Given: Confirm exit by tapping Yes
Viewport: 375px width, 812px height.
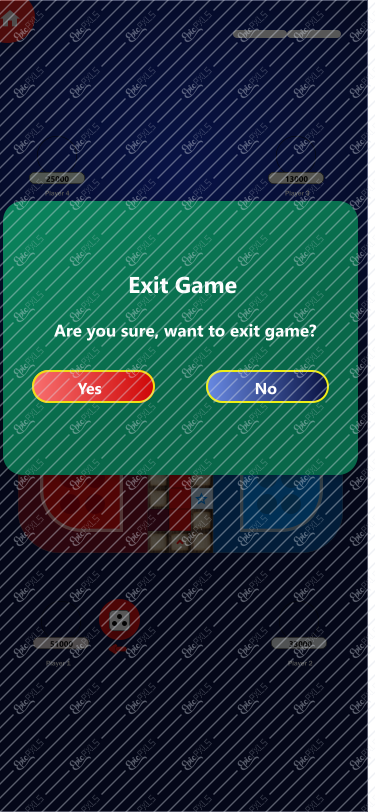Looking at the screenshot, I should point(93,387).
